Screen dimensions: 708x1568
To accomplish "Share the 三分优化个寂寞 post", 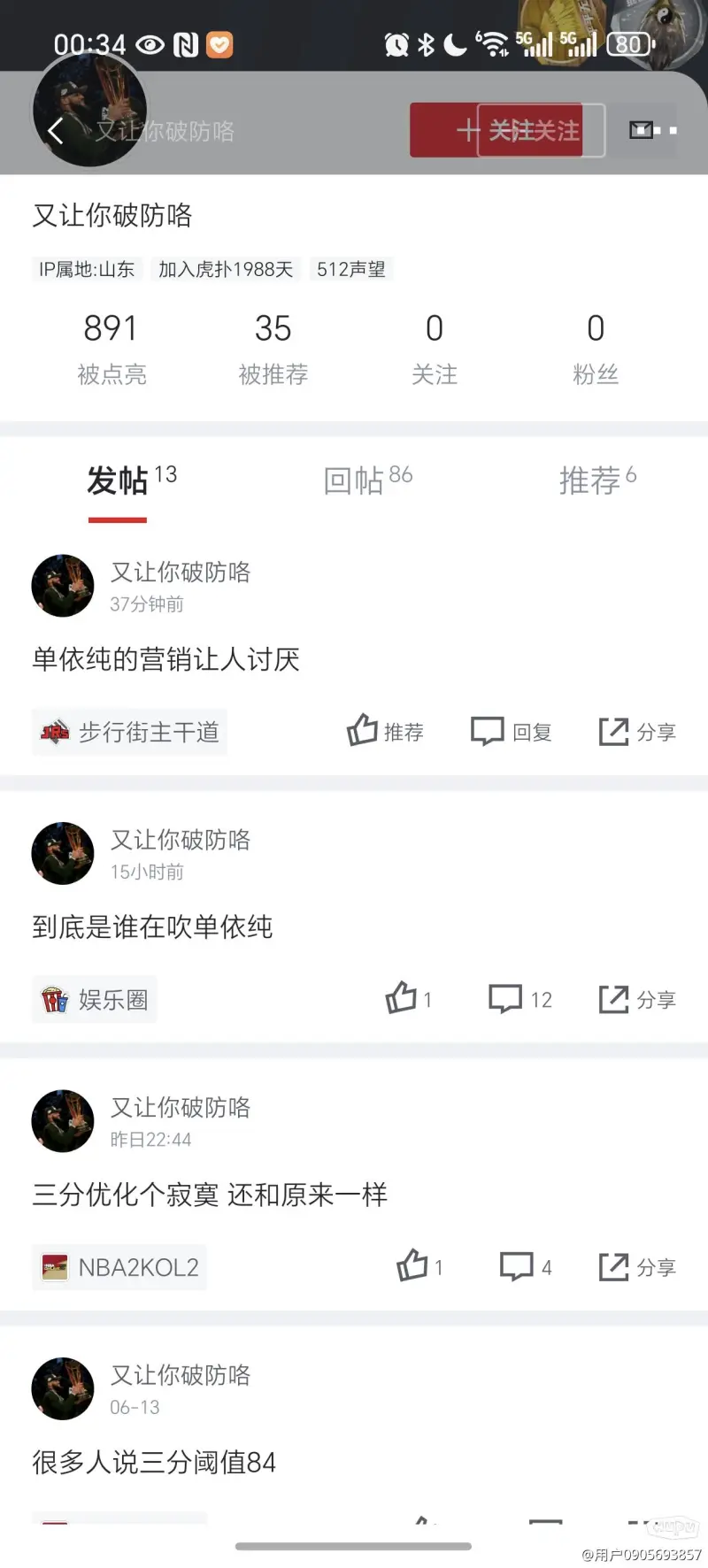I will [x=637, y=1267].
